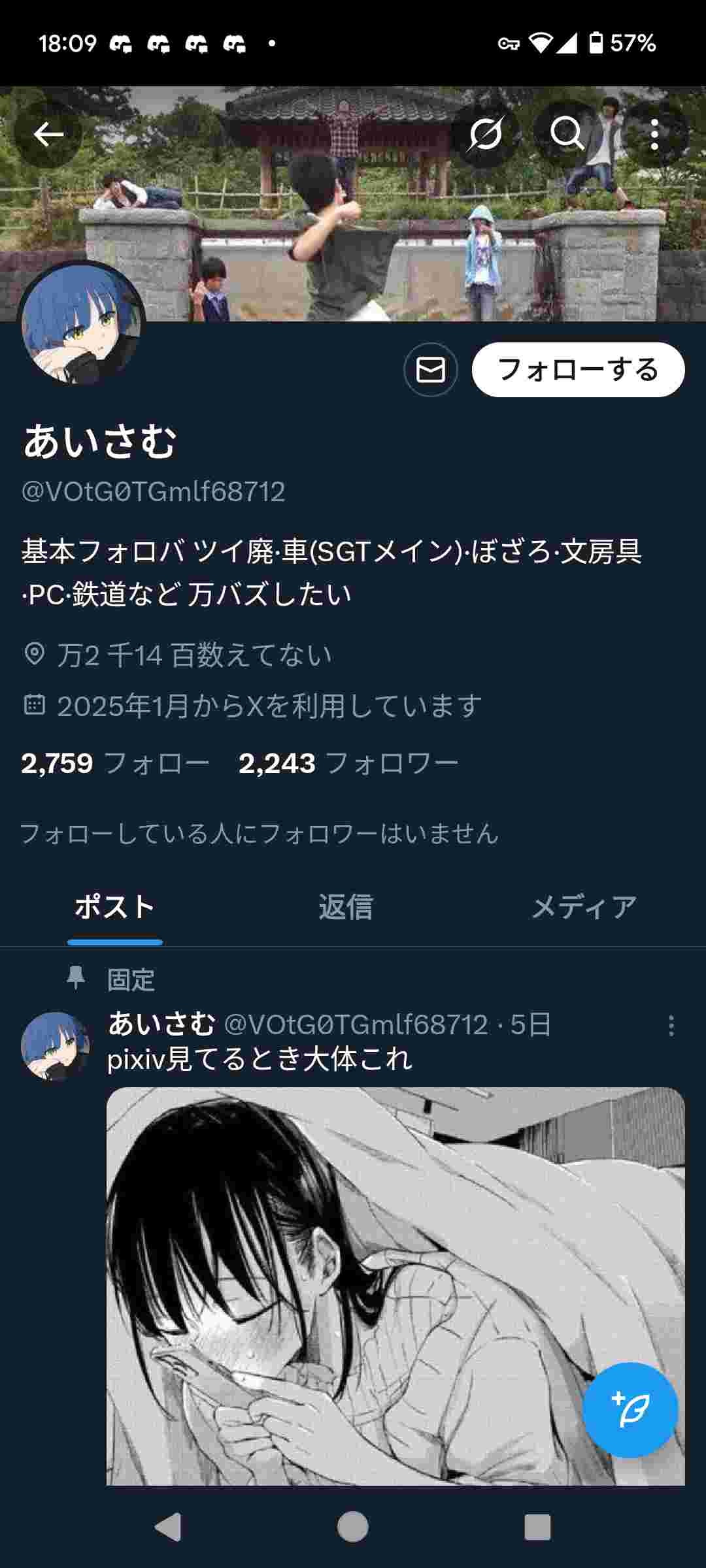
Task: Open the profile avatar picture
Action: [x=81, y=324]
